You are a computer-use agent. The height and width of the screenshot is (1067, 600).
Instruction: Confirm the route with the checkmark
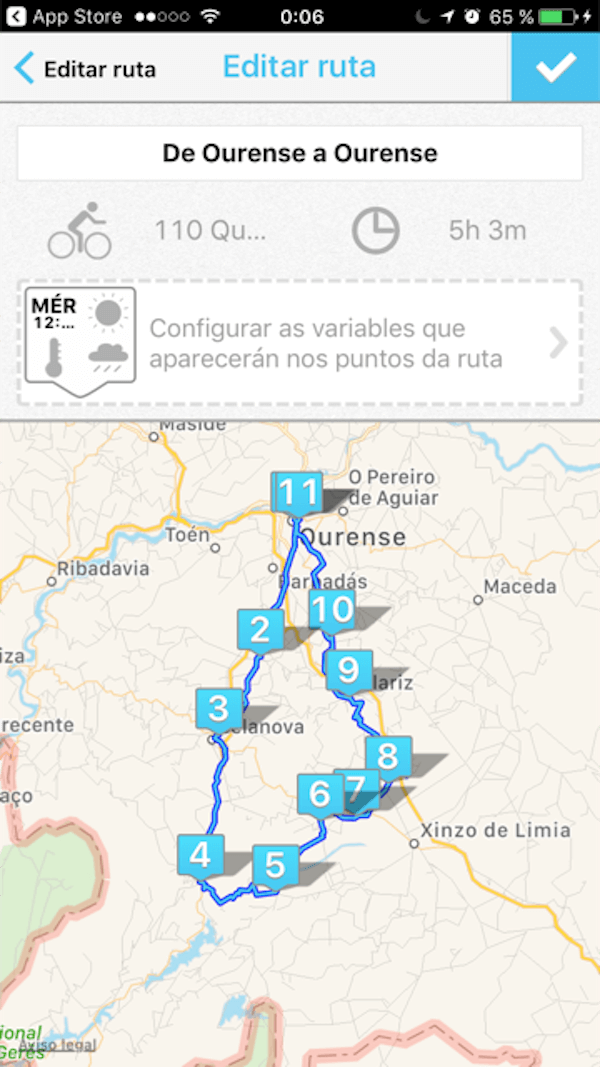click(555, 67)
